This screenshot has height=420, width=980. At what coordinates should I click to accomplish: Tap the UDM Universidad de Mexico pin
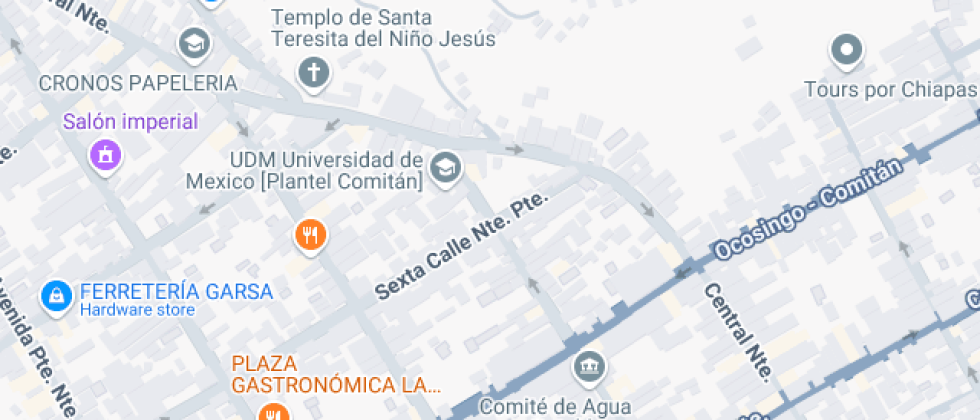pos(446,167)
